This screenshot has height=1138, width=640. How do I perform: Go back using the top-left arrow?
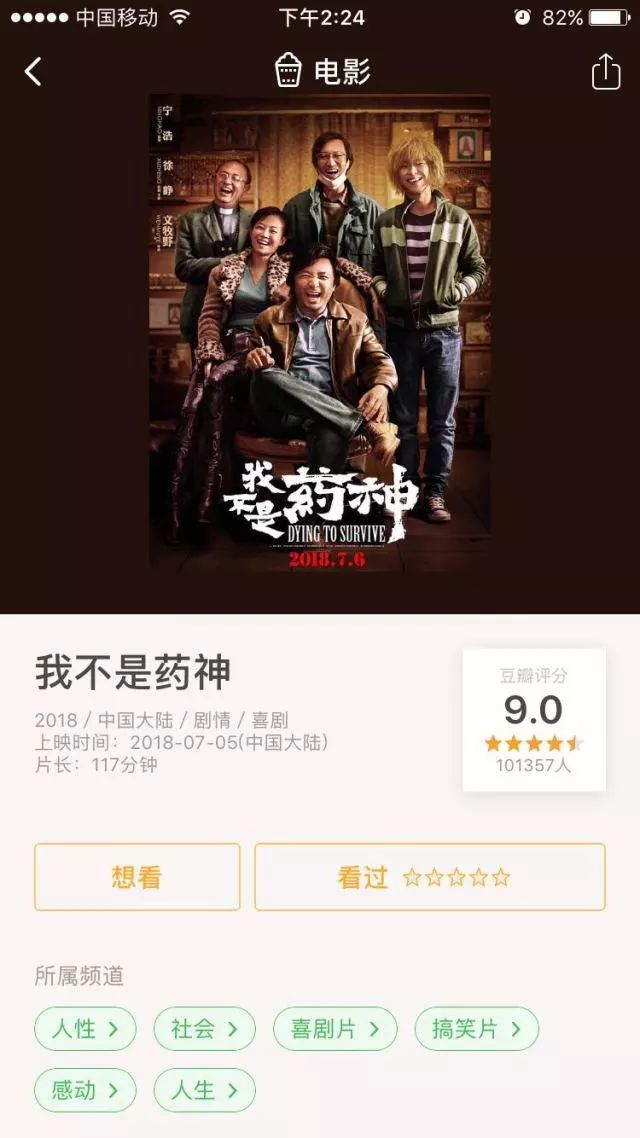coord(33,72)
